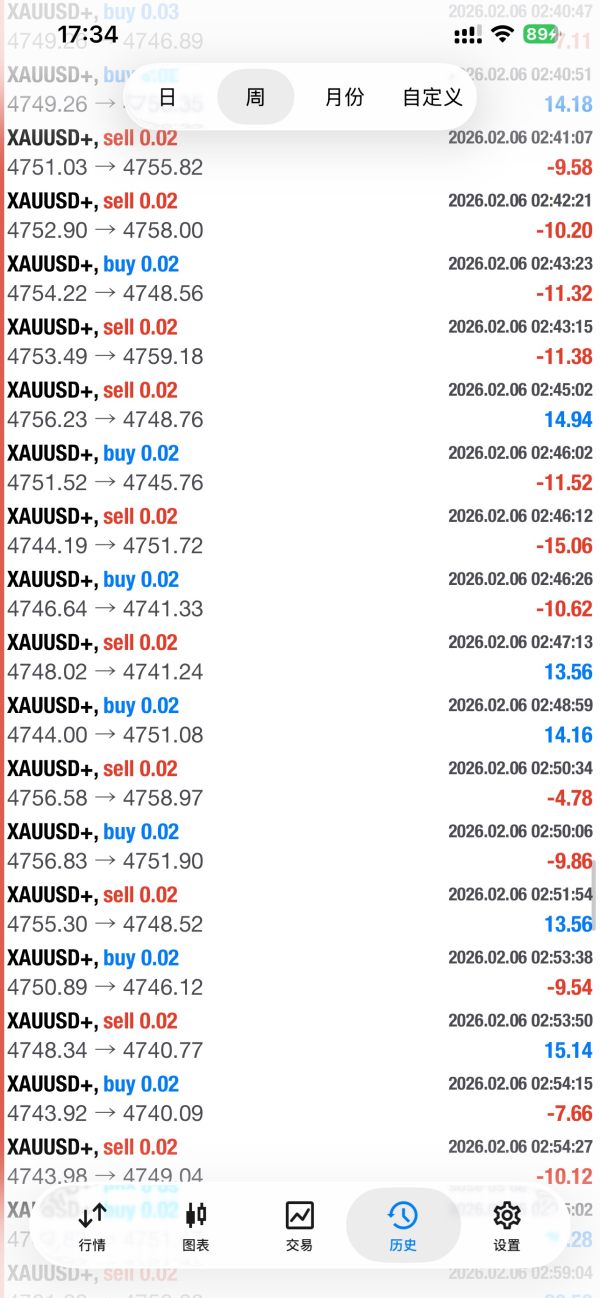Open the sell trade from 02:53:50
The width and height of the screenshot is (600, 1298).
[x=300, y=1034]
